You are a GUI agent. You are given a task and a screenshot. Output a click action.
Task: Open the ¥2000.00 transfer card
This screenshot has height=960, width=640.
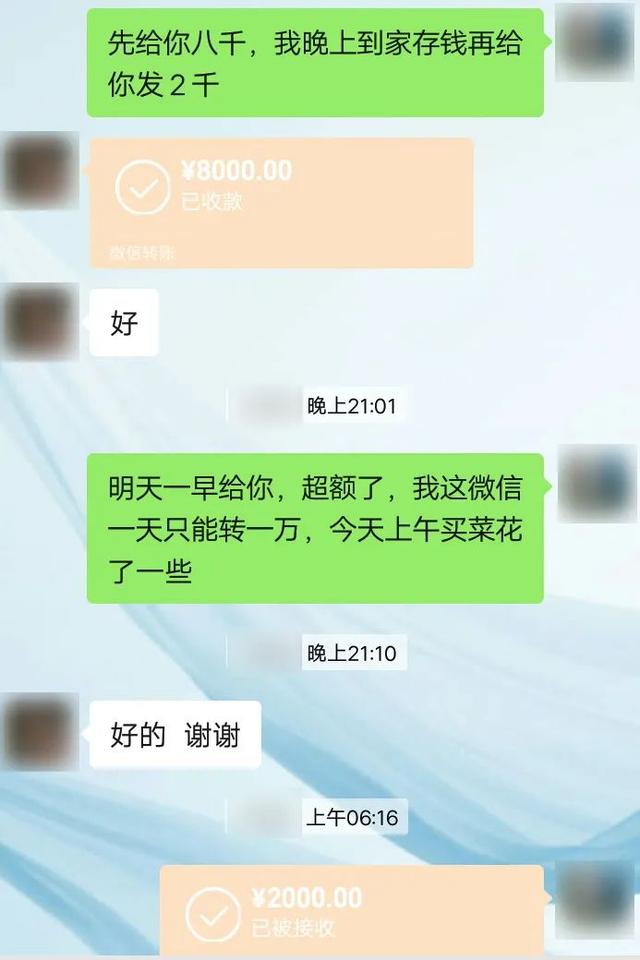pyautogui.click(x=352, y=910)
